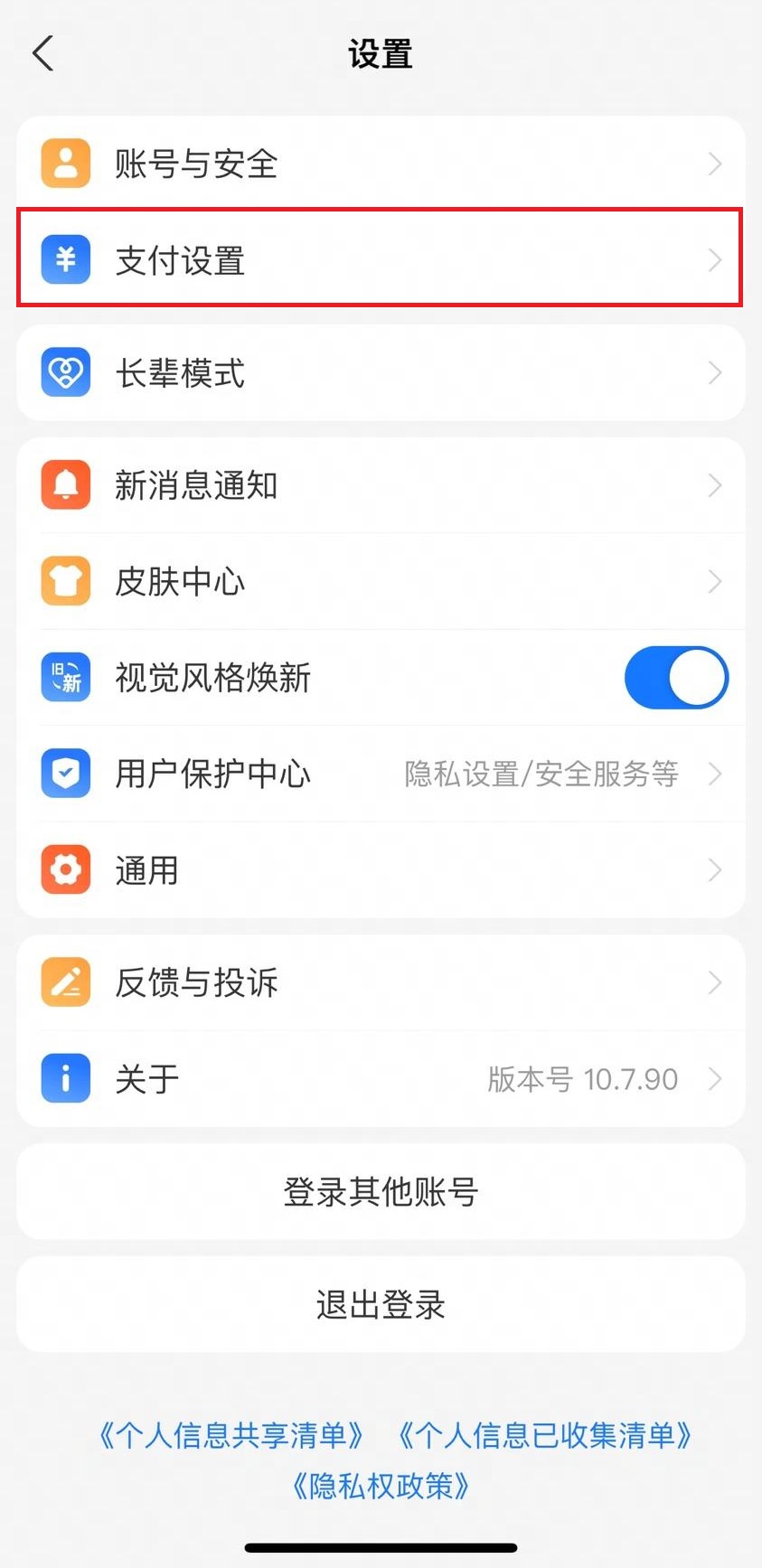Open 用户保护中心 privacy settings
Screen dimensions: 762x1568
(380, 774)
